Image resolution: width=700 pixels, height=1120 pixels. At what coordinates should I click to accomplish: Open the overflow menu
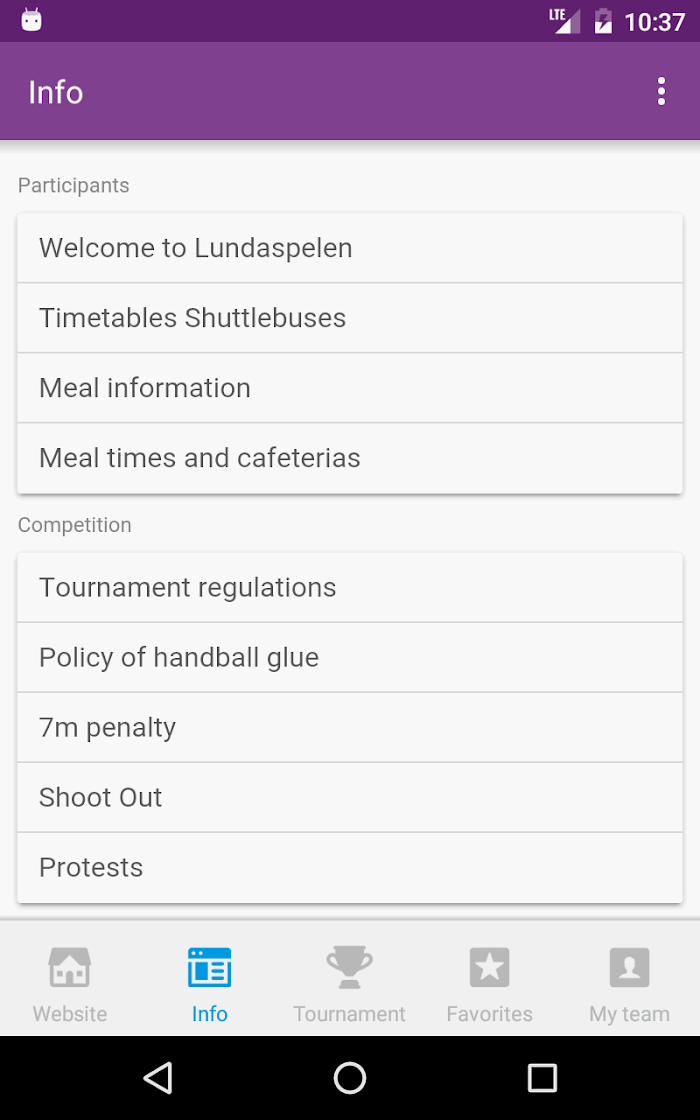(x=661, y=91)
